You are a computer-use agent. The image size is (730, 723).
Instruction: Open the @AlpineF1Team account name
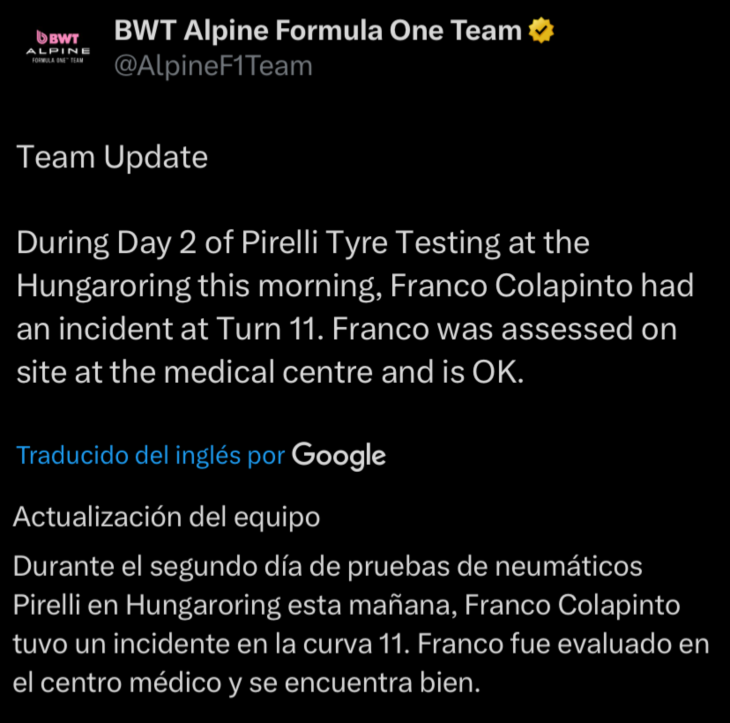pos(213,66)
